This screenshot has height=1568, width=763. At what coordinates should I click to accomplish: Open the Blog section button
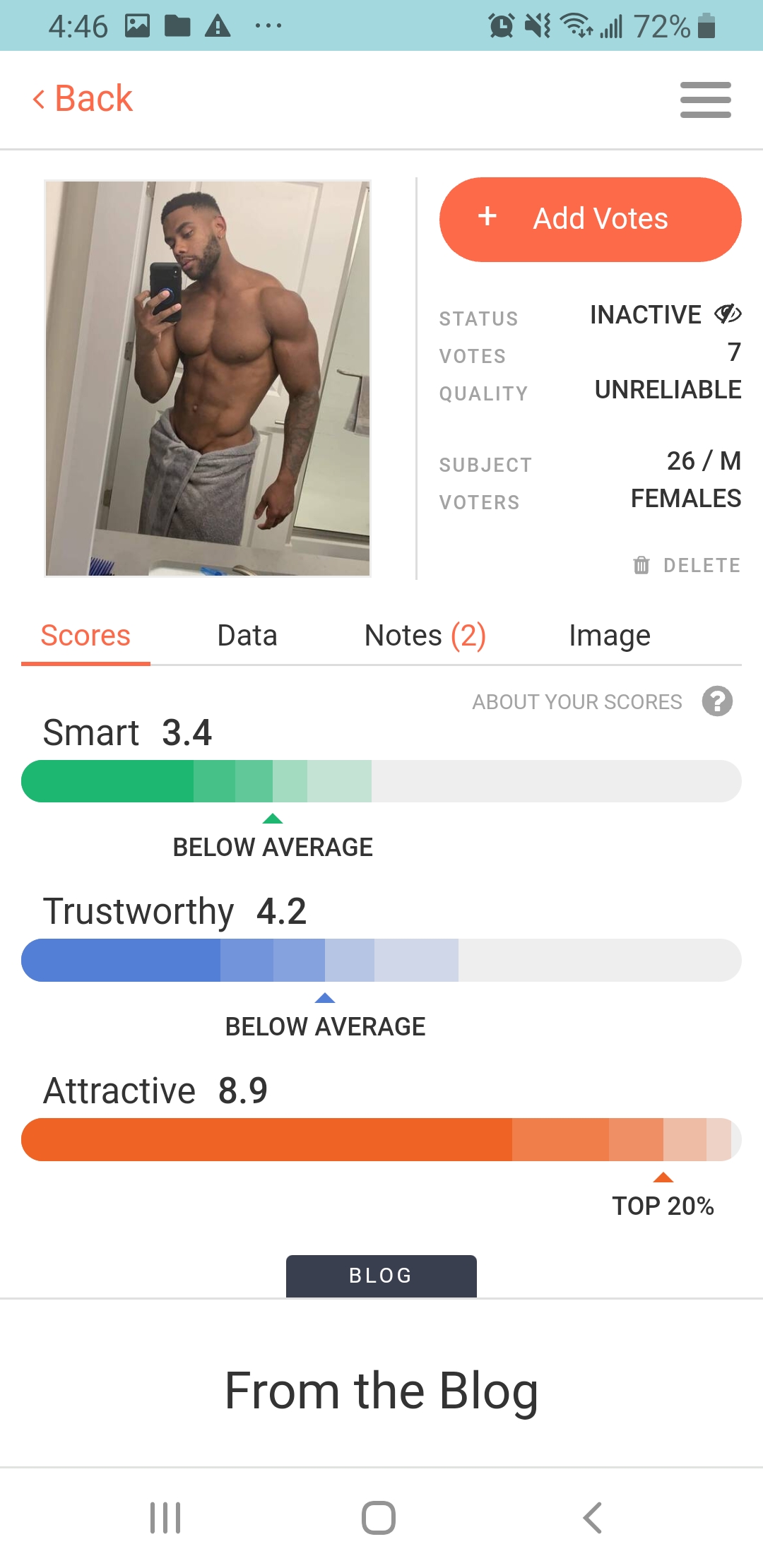(381, 1276)
